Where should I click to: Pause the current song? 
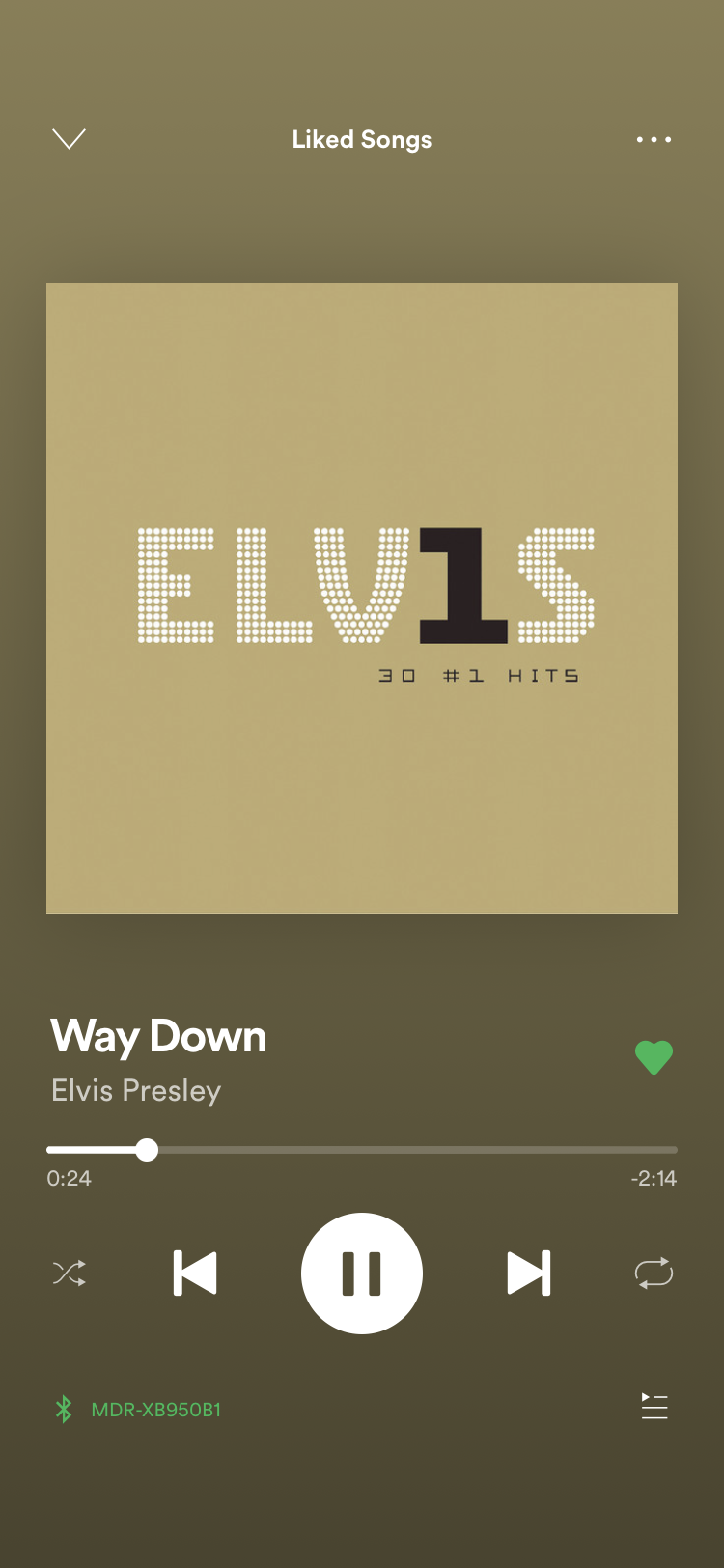point(362,1273)
